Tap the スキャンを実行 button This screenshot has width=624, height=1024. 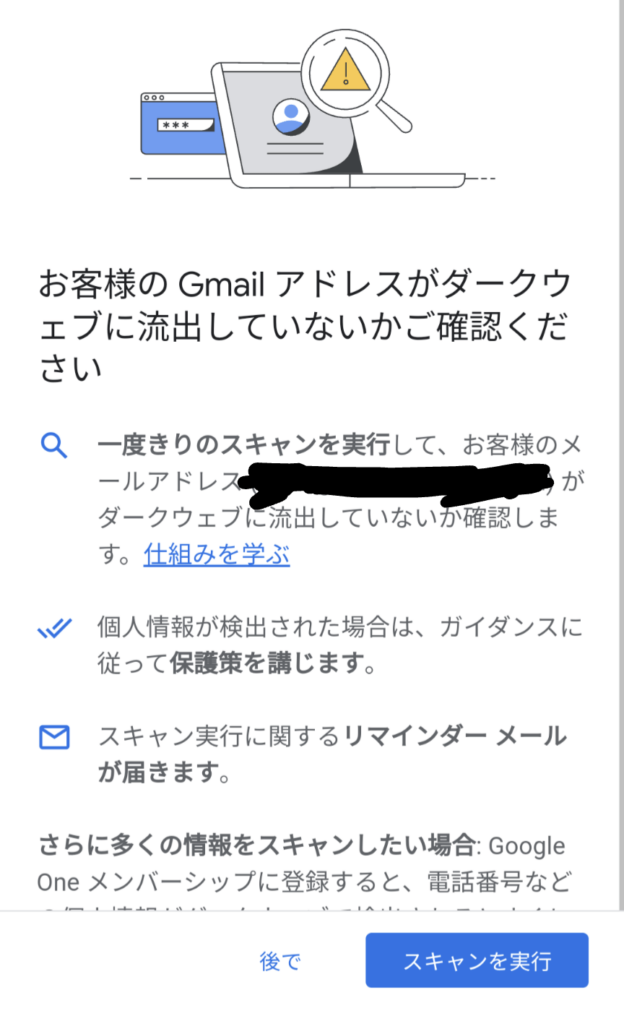coord(476,961)
